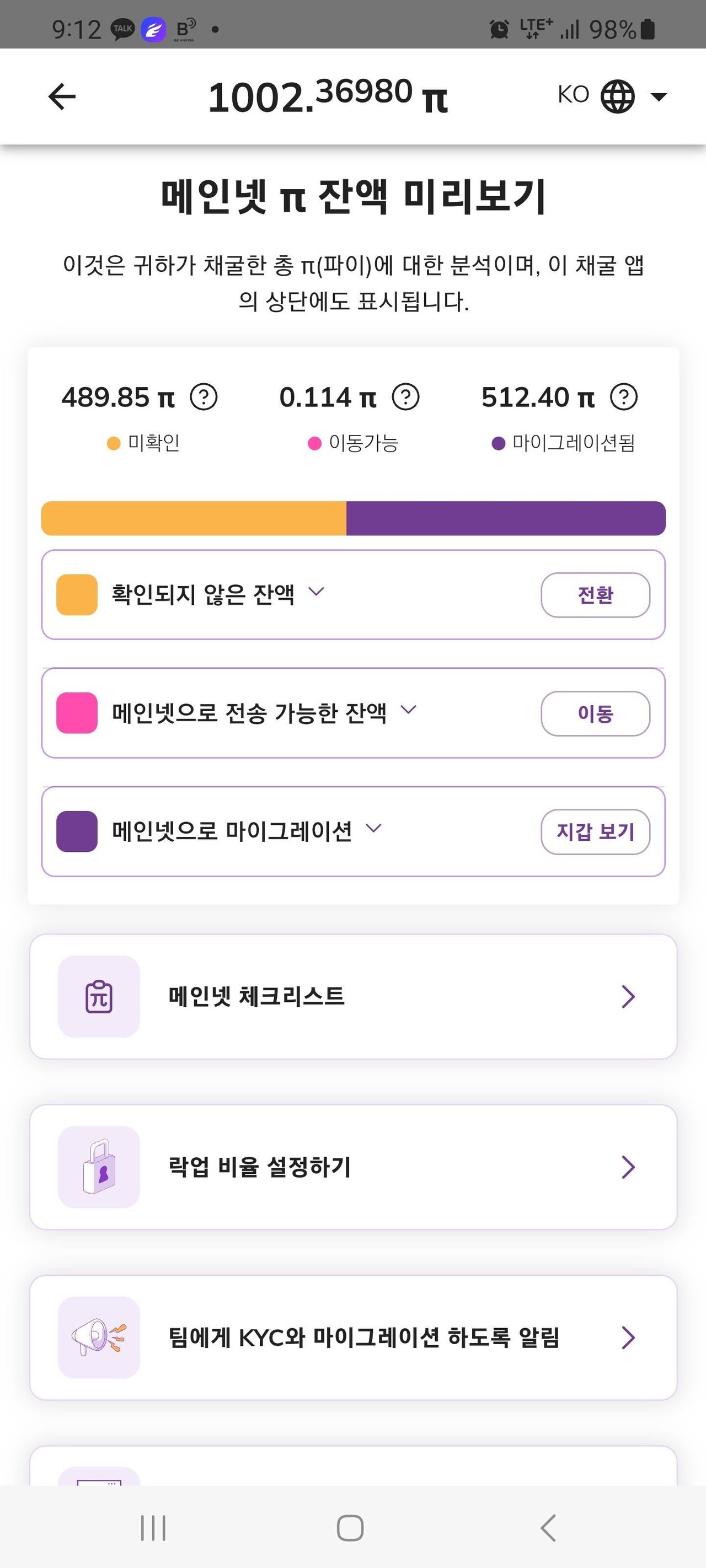Tap the recent apps navigation button
Image resolution: width=706 pixels, height=1568 pixels.
(x=154, y=1527)
